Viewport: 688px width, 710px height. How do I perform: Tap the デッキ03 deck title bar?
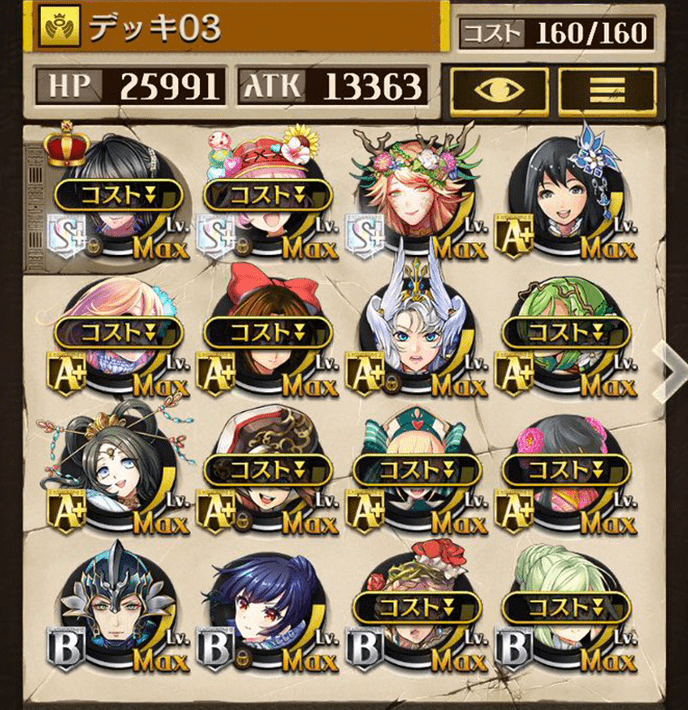pyautogui.click(x=240, y=27)
